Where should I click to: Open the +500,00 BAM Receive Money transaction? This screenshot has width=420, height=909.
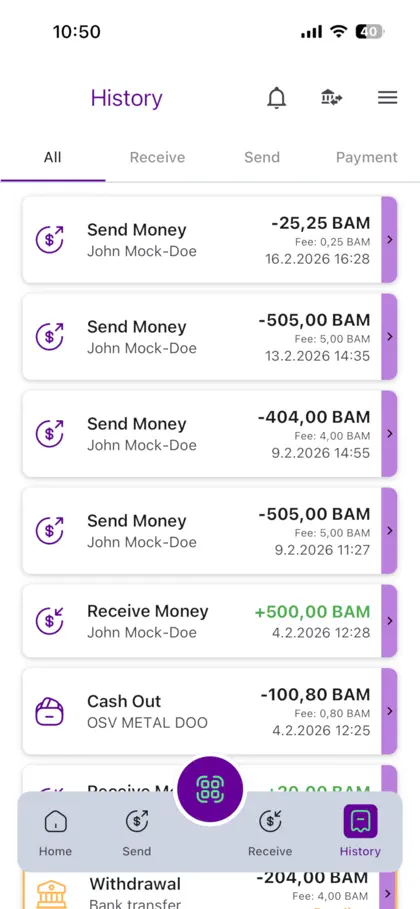click(210, 621)
